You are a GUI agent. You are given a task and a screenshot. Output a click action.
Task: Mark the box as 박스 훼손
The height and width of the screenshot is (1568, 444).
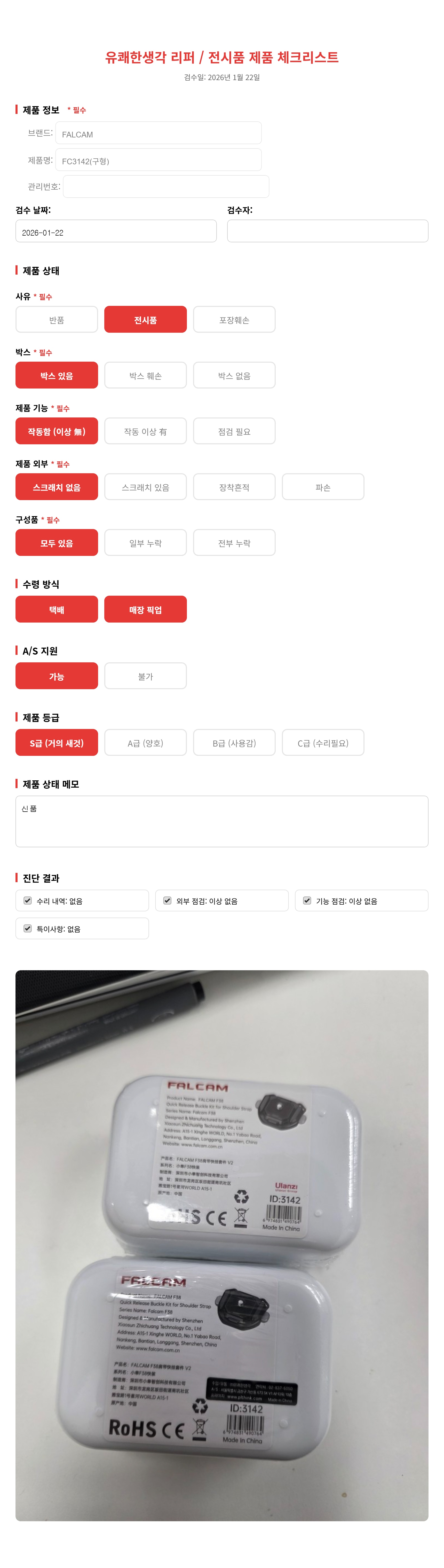pyautogui.click(x=145, y=376)
